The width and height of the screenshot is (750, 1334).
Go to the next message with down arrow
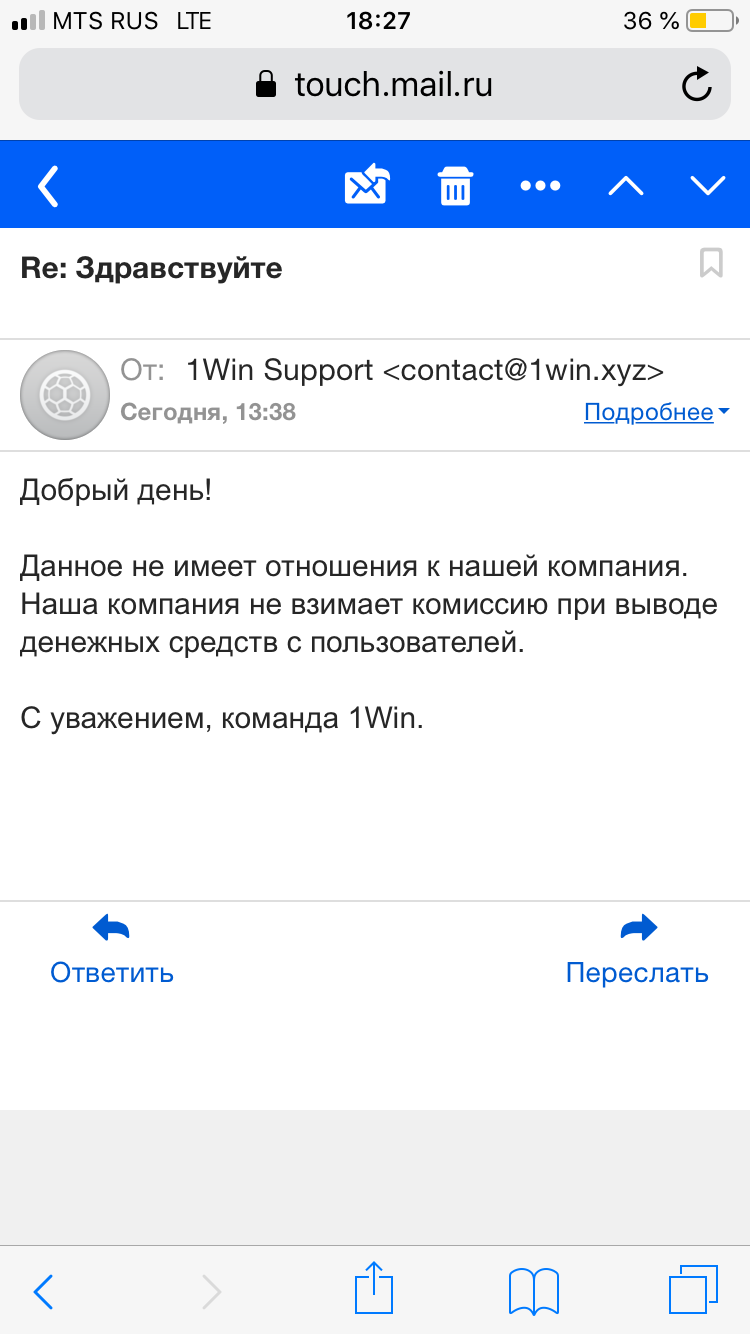tap(708, 186)
